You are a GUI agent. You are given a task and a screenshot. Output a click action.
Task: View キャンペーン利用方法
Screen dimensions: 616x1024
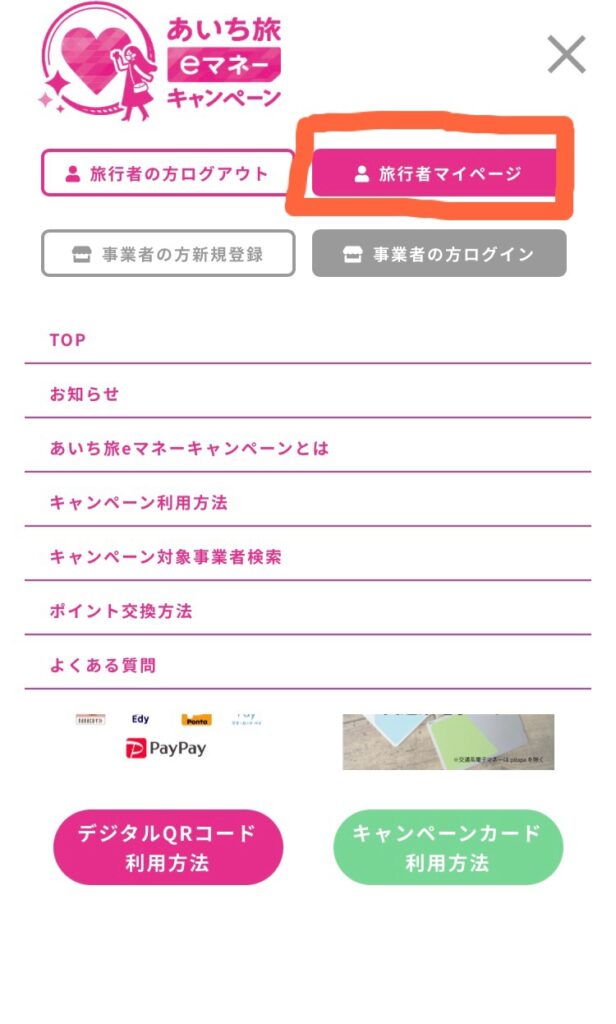139,502
